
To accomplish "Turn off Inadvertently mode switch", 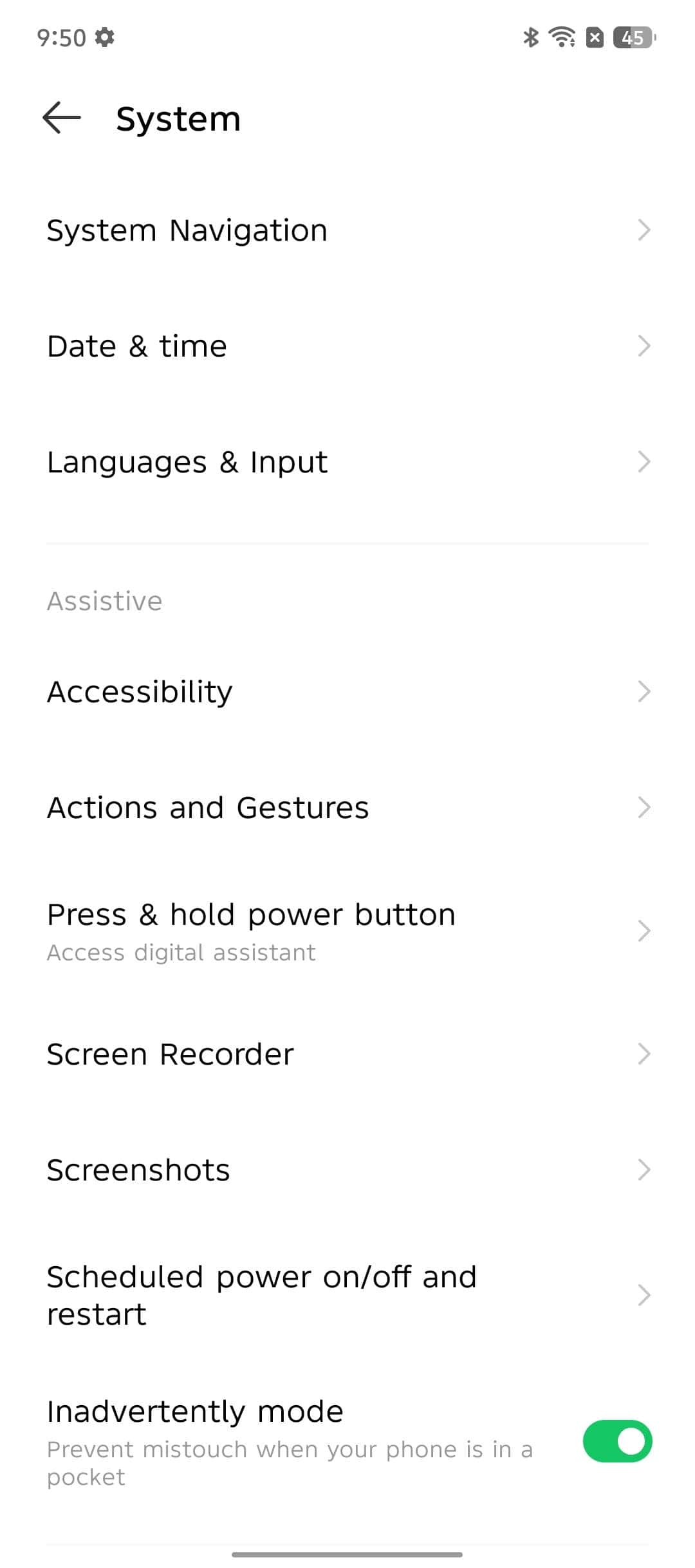I will click(x=617, y=1441).
